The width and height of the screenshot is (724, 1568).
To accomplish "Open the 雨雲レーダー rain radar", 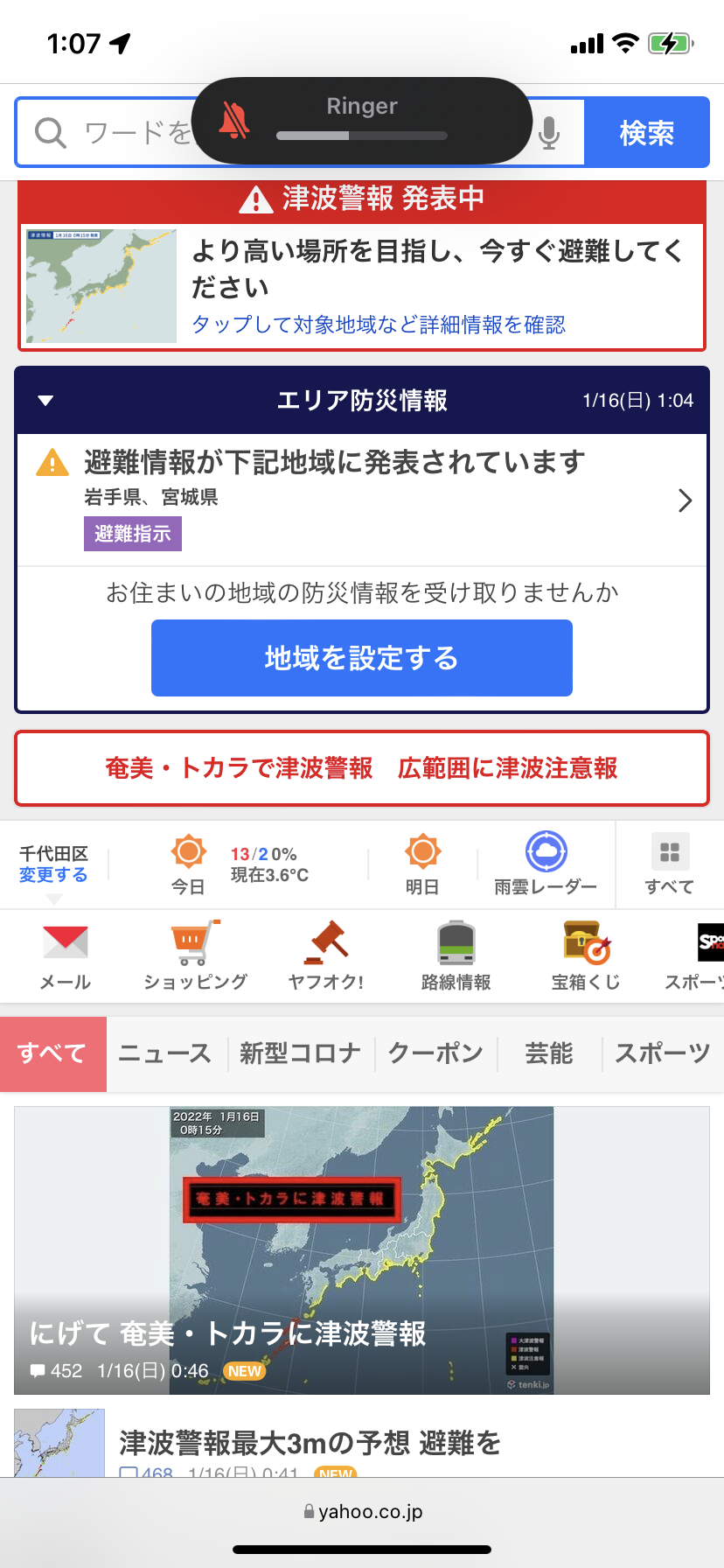I will point(546,864).
